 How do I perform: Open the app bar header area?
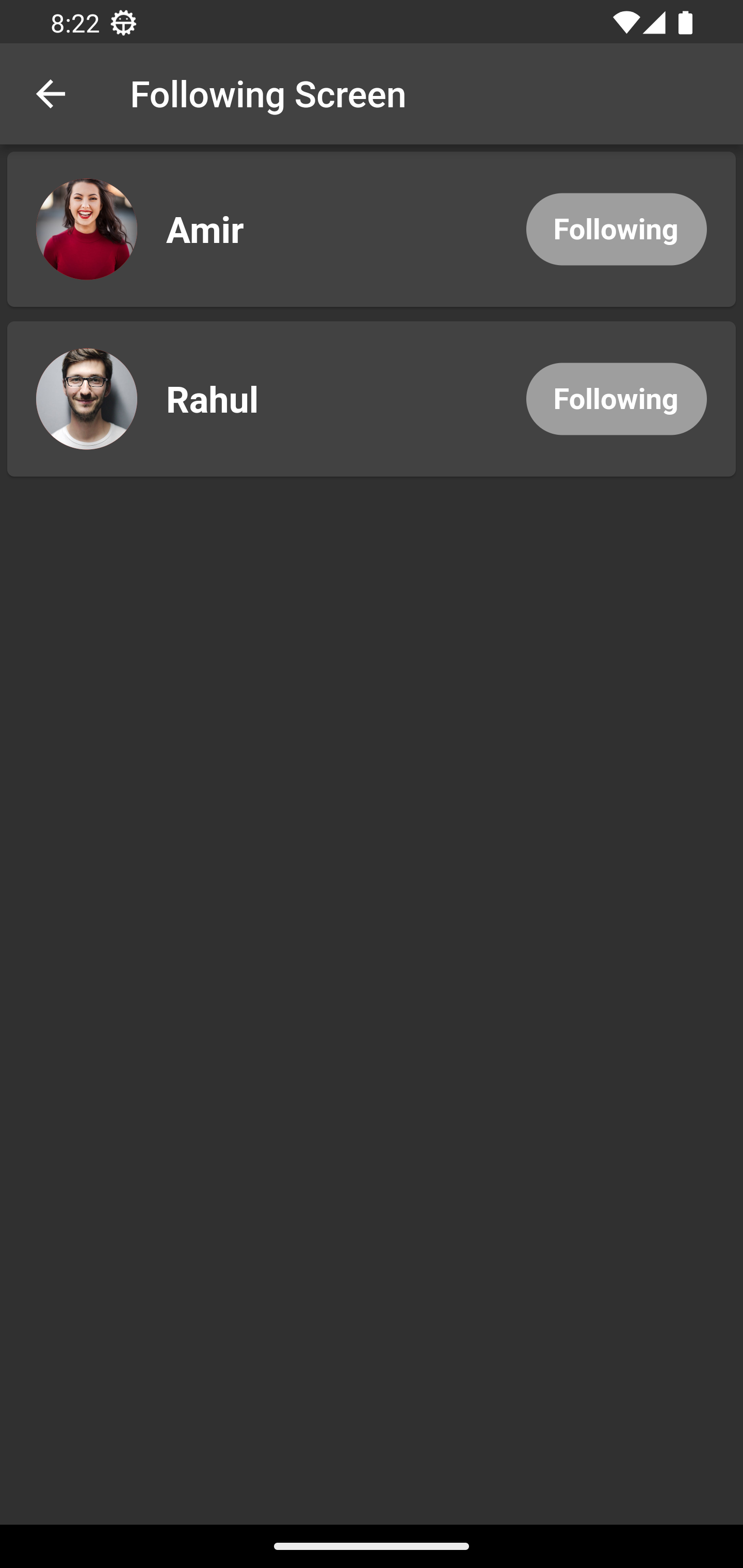pos(372,94)
